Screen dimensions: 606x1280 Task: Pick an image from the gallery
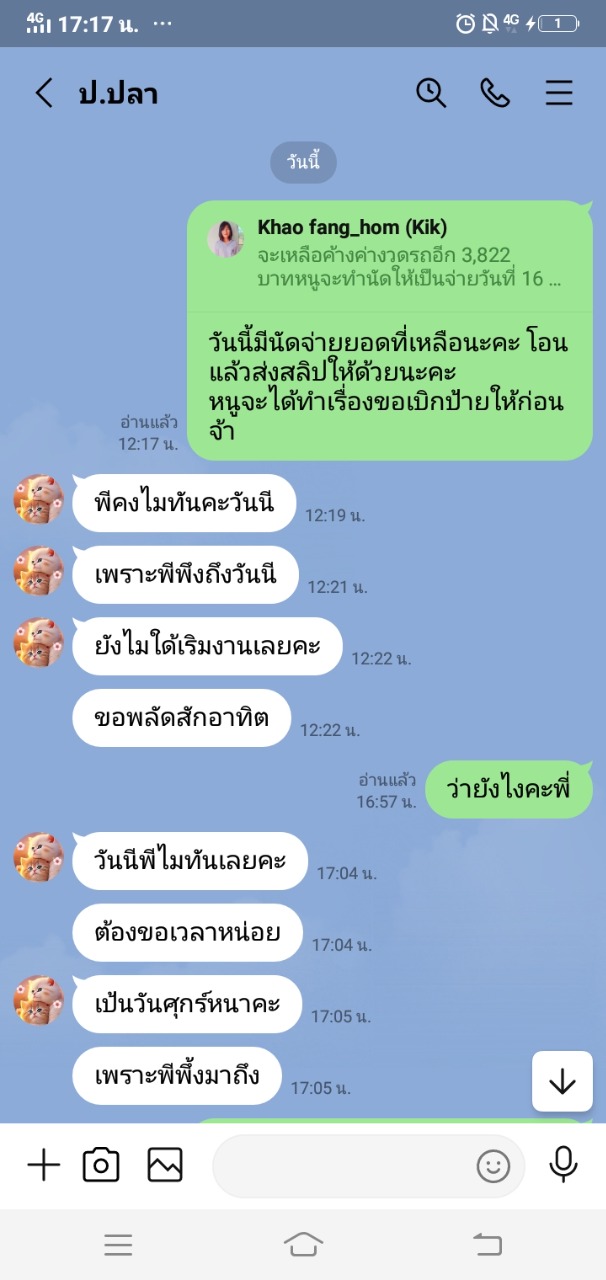tap(165, 1165)
